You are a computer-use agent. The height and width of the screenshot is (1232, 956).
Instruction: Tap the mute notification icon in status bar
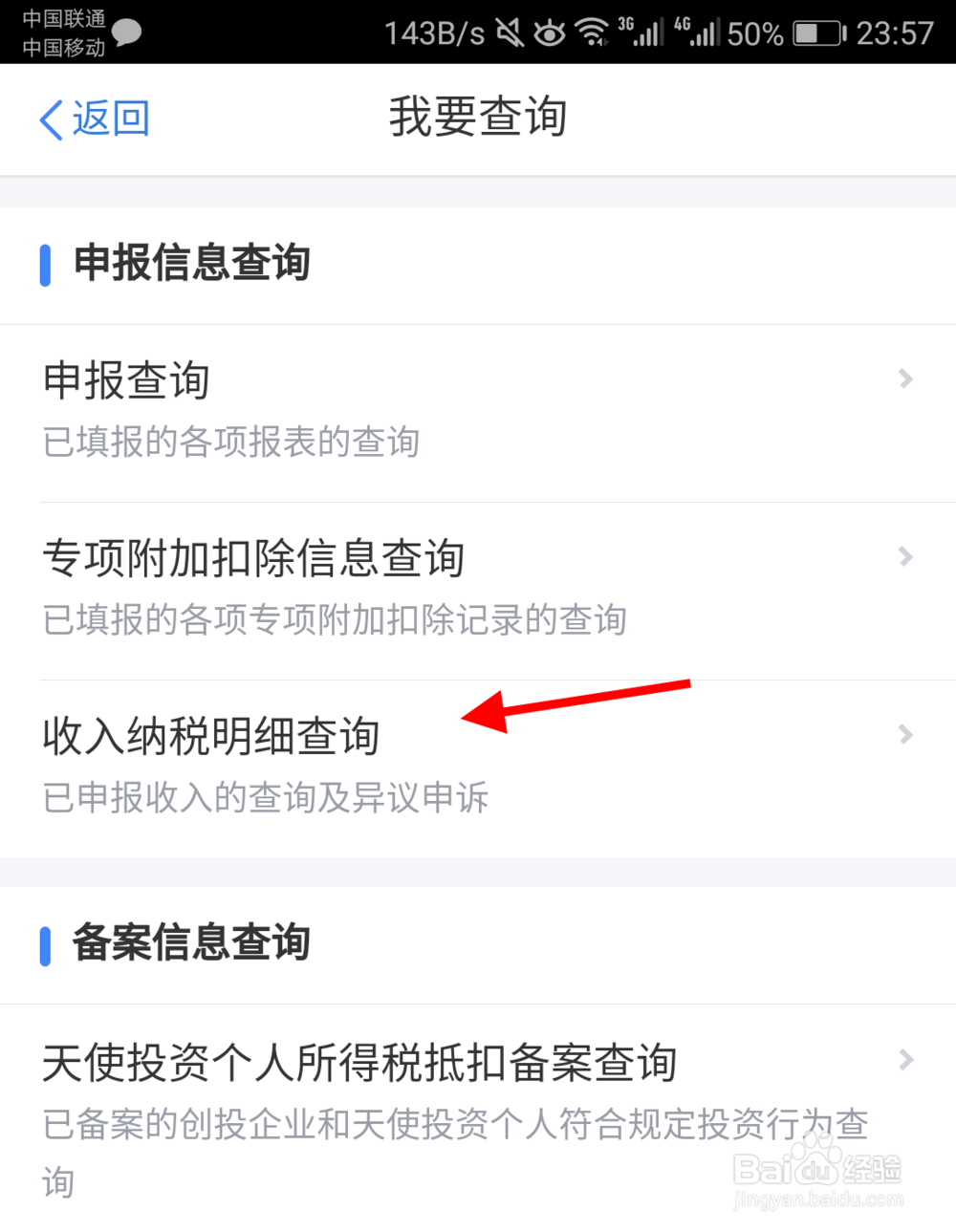[x=507, y=32]
